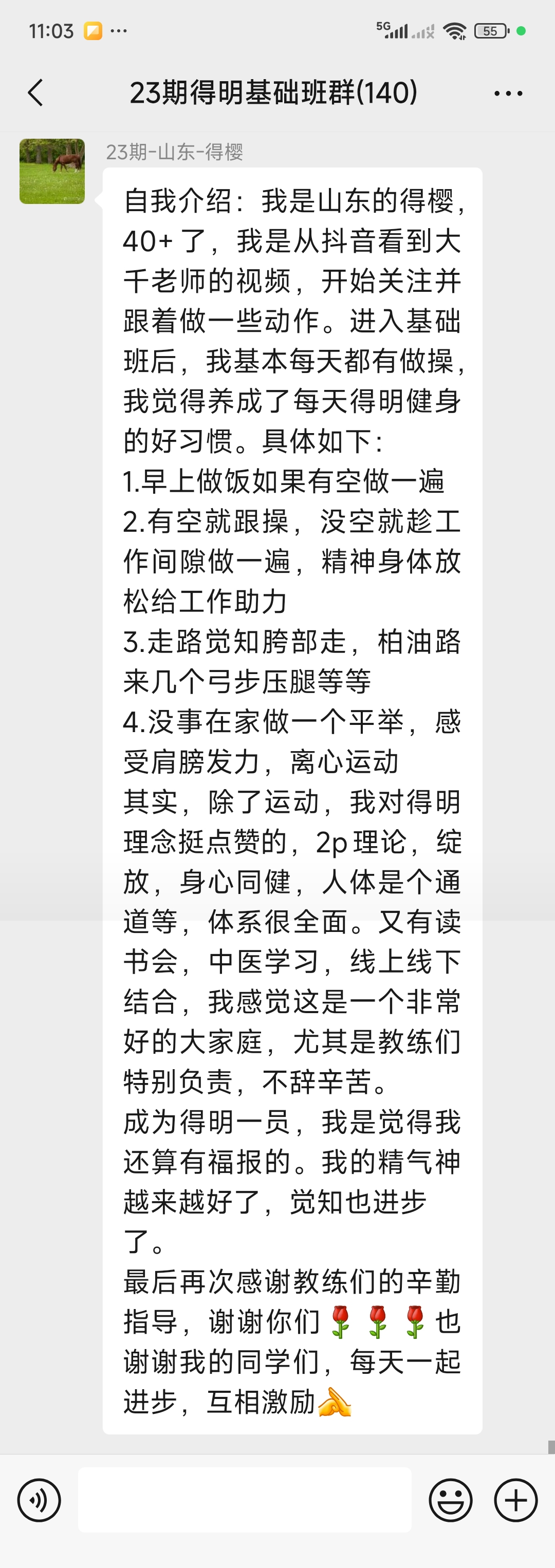Image resolution: width=555 pixels, height=1568 pixels.
Task: Open the emoji sticker panel
Action: [450, 1500]
